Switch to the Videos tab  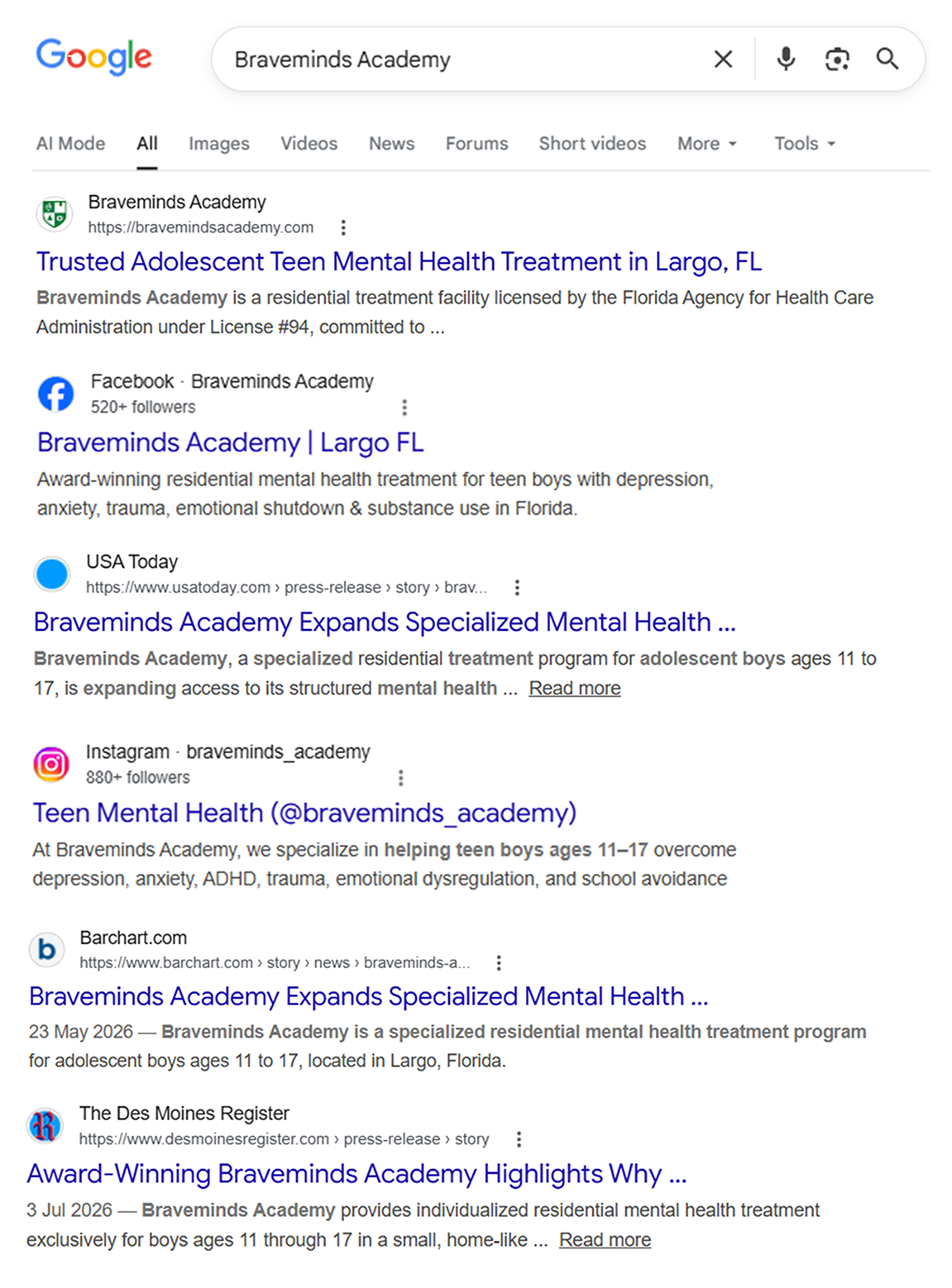(309, 143)
